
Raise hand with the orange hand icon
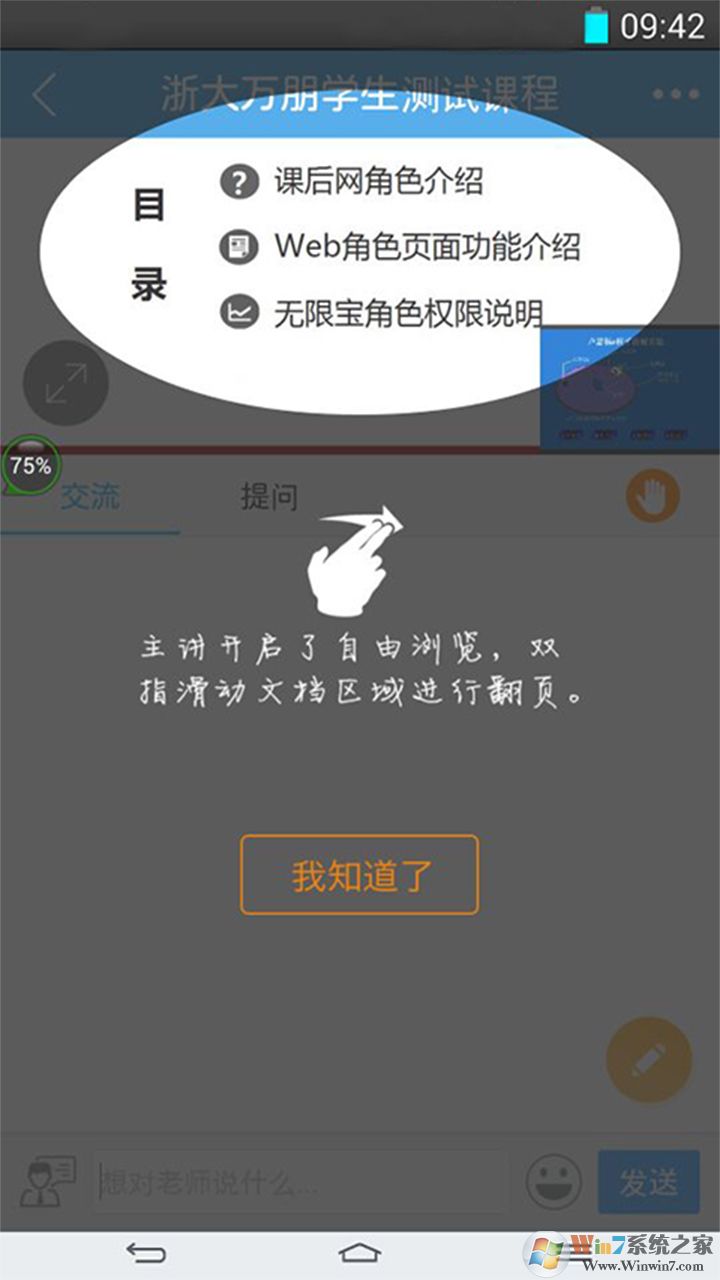pos(652,497)
